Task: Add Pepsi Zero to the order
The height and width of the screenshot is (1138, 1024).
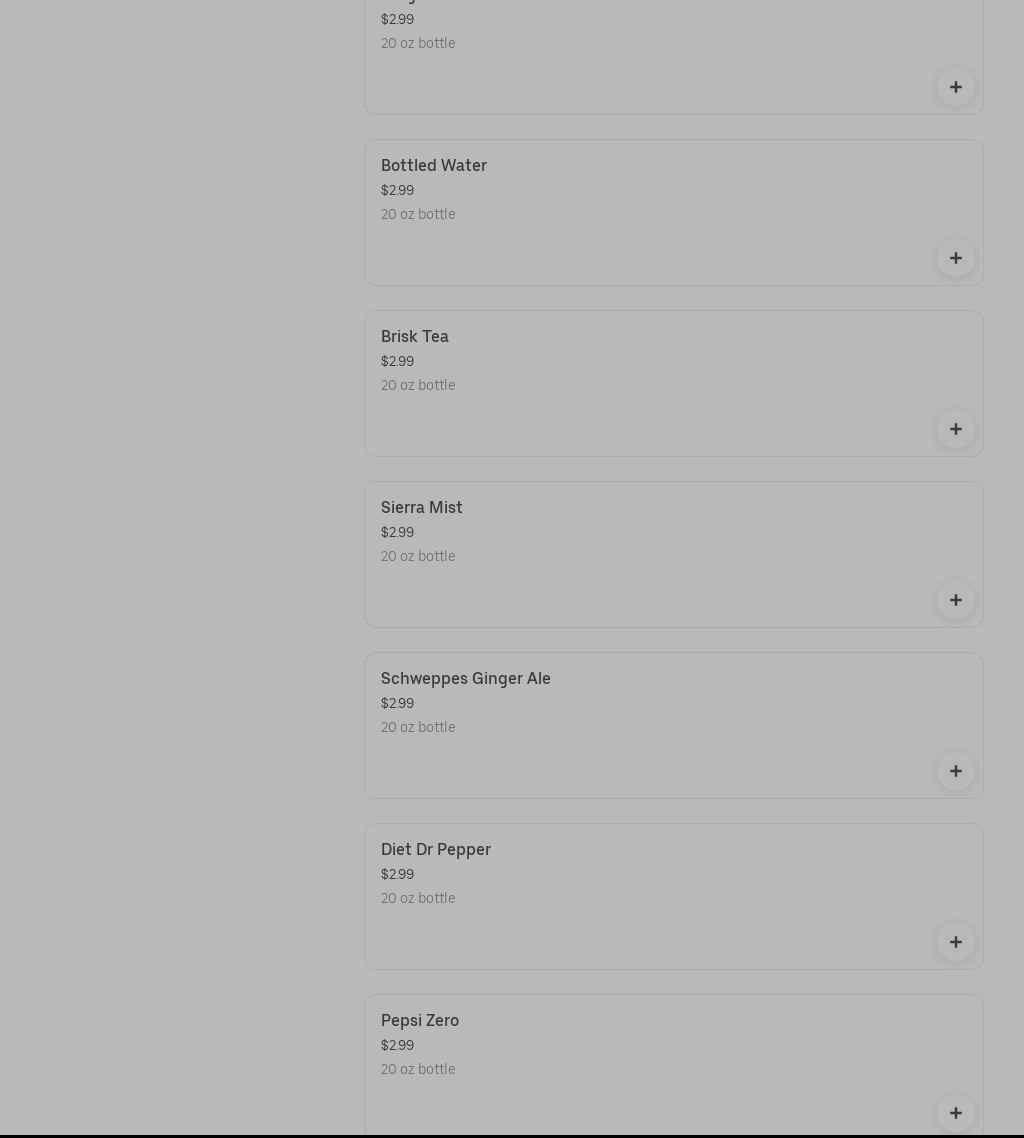Action: 955,1112
